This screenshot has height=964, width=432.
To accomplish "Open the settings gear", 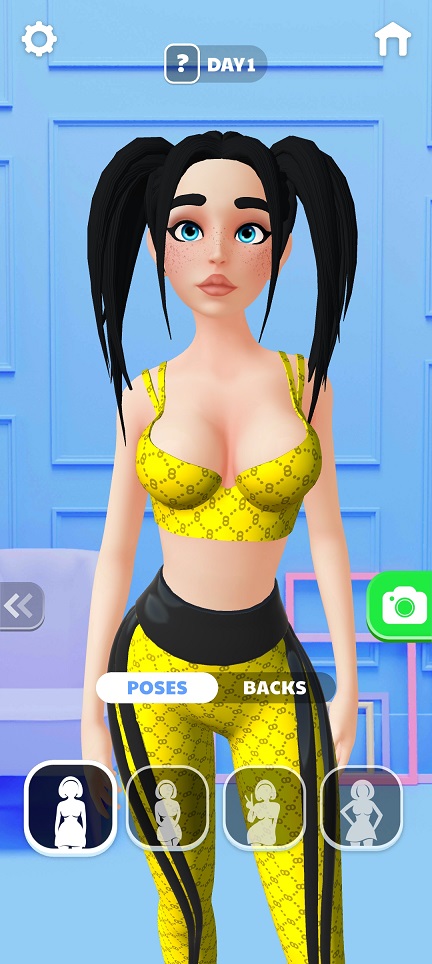I will click(x=39, y=40).
